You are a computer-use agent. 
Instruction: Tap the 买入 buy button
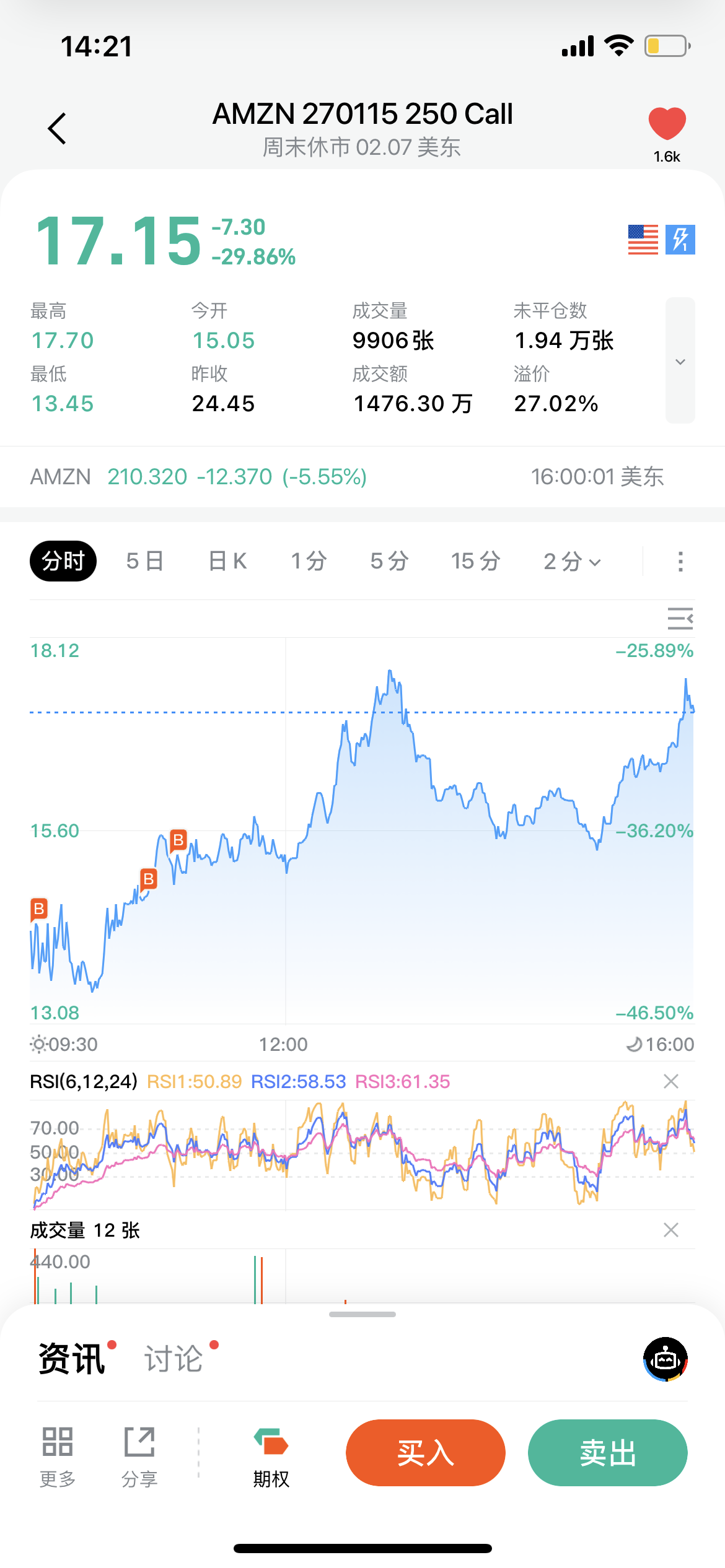click(425, 1453)
